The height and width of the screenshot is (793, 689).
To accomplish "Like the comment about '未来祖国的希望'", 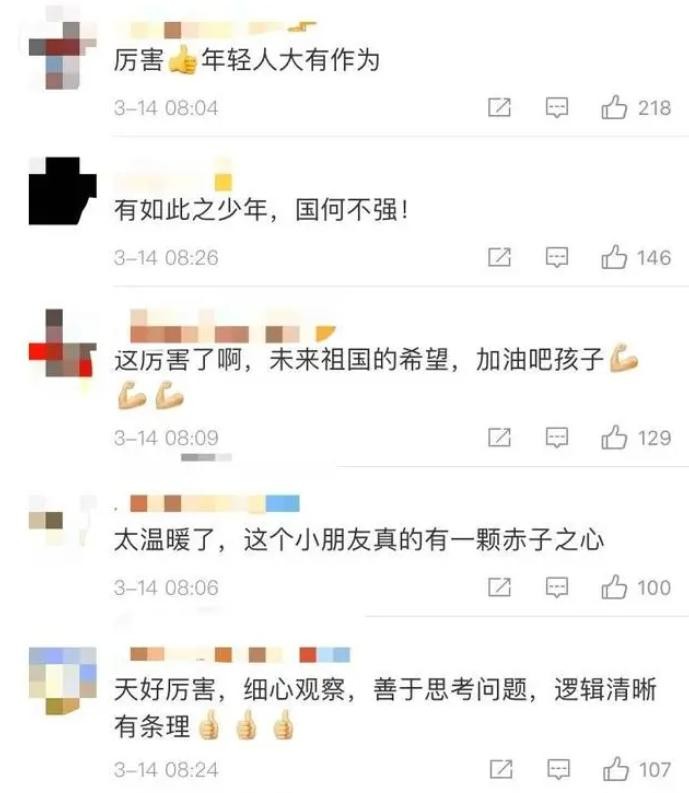I will pyautogui.click(x=614, y=437).
